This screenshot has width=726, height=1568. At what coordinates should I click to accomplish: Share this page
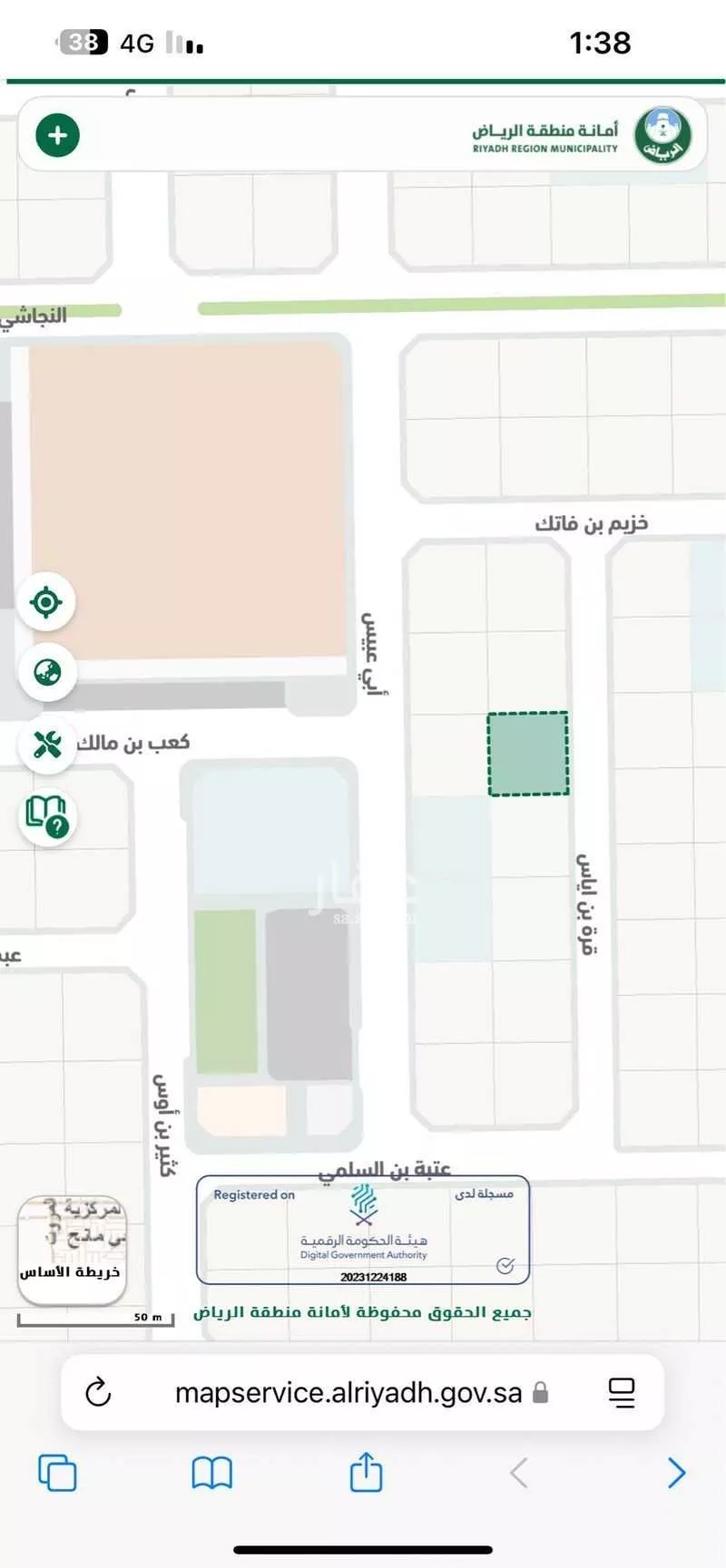tap(366, 1471)
